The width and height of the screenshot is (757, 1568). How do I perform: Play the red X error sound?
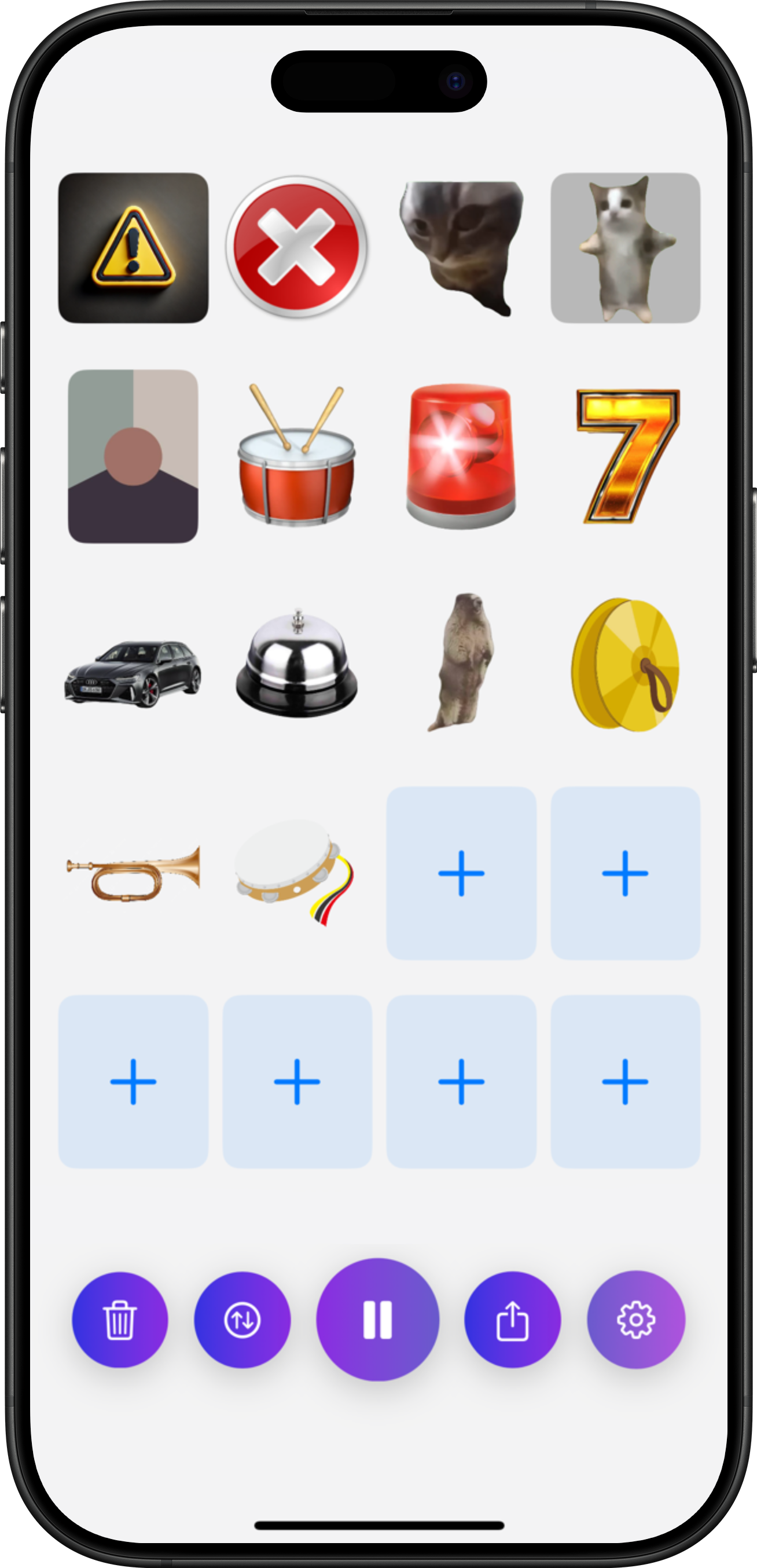pos(297,248)
